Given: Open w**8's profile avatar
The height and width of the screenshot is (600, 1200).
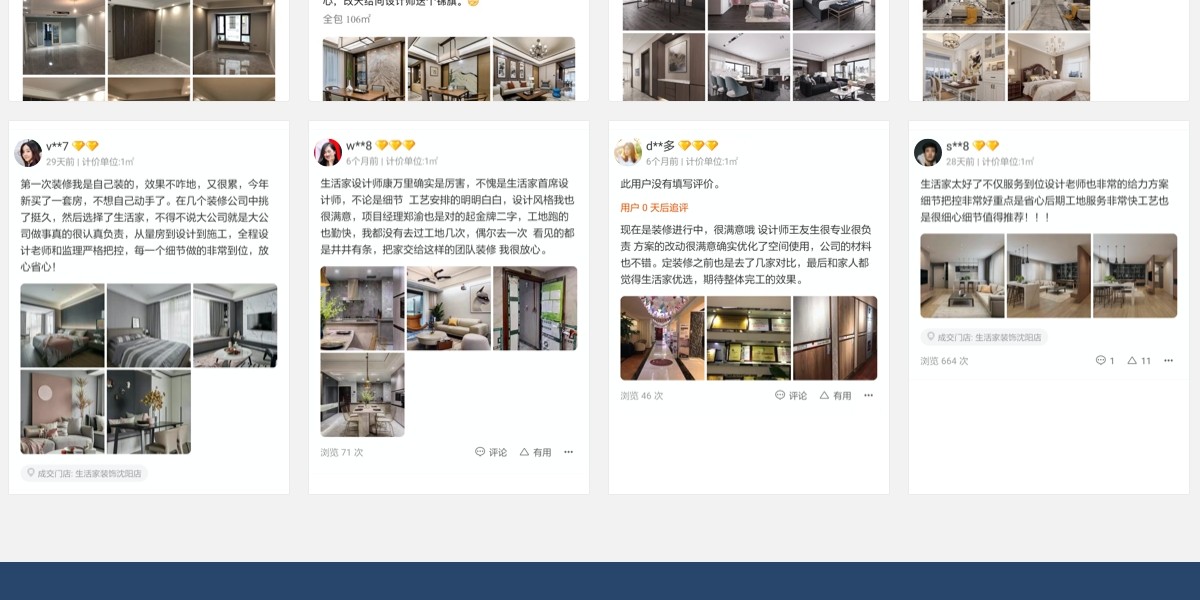Looking at the screenshot, I should [328, 153].
